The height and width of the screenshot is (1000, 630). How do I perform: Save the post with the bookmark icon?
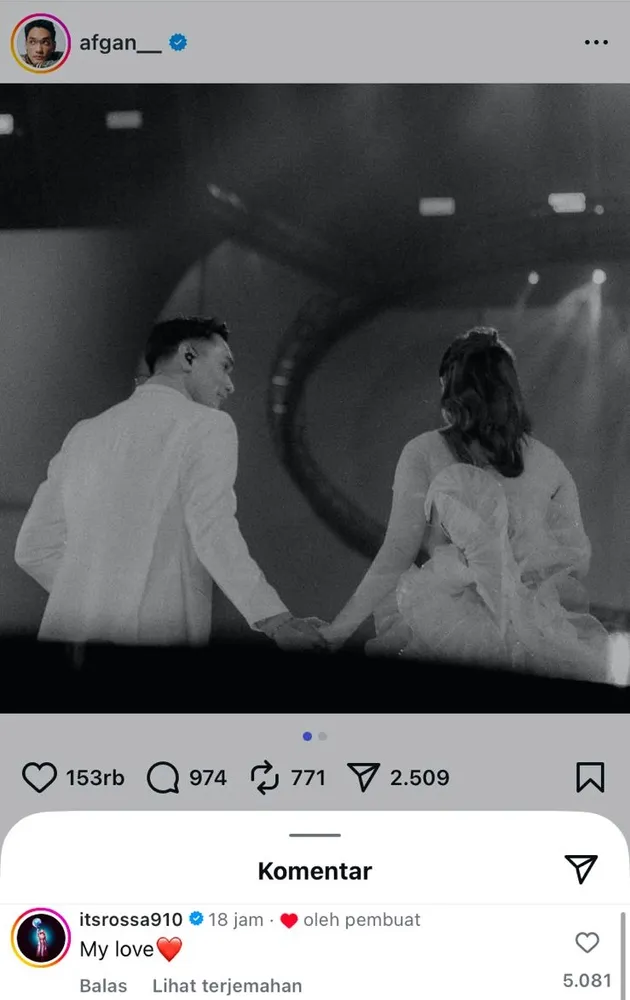(x=590, y=777)
